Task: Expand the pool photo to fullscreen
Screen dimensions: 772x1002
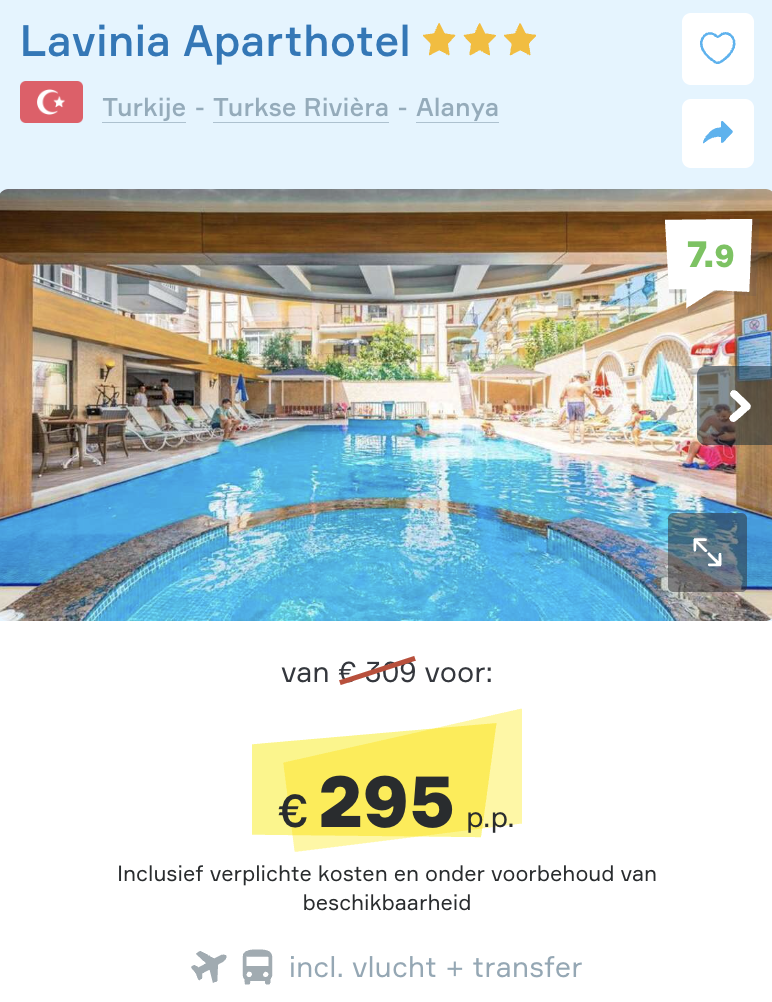Action: pos(707,553)
